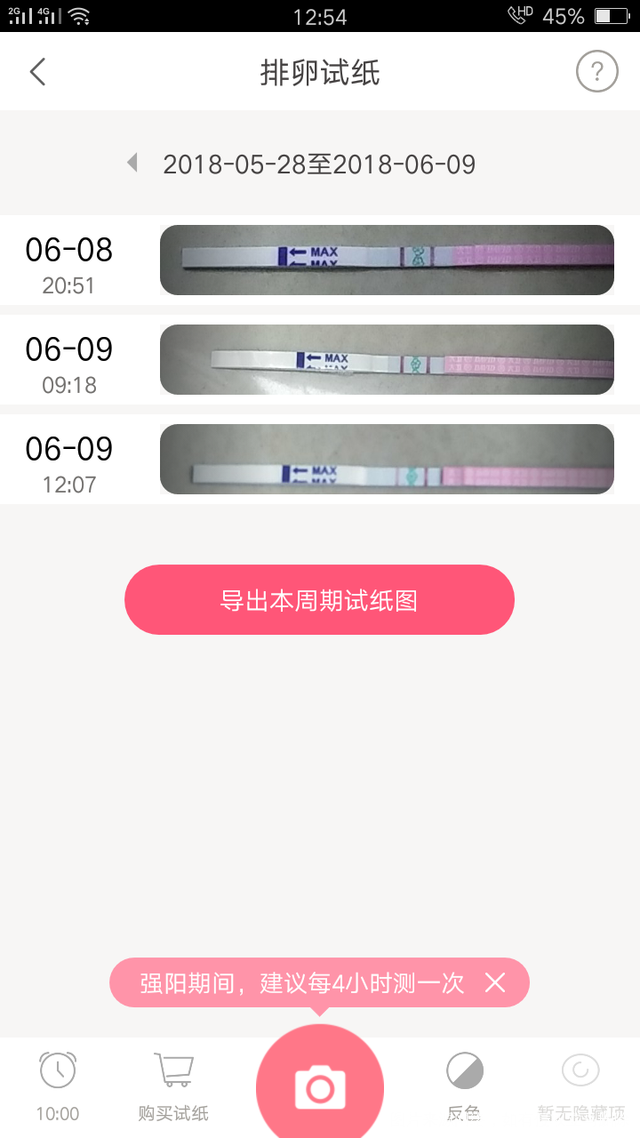The image size is (640, 1138).
Task: Tap 购买试纸 to buy test strips
Action: [x=173, y=1085]
